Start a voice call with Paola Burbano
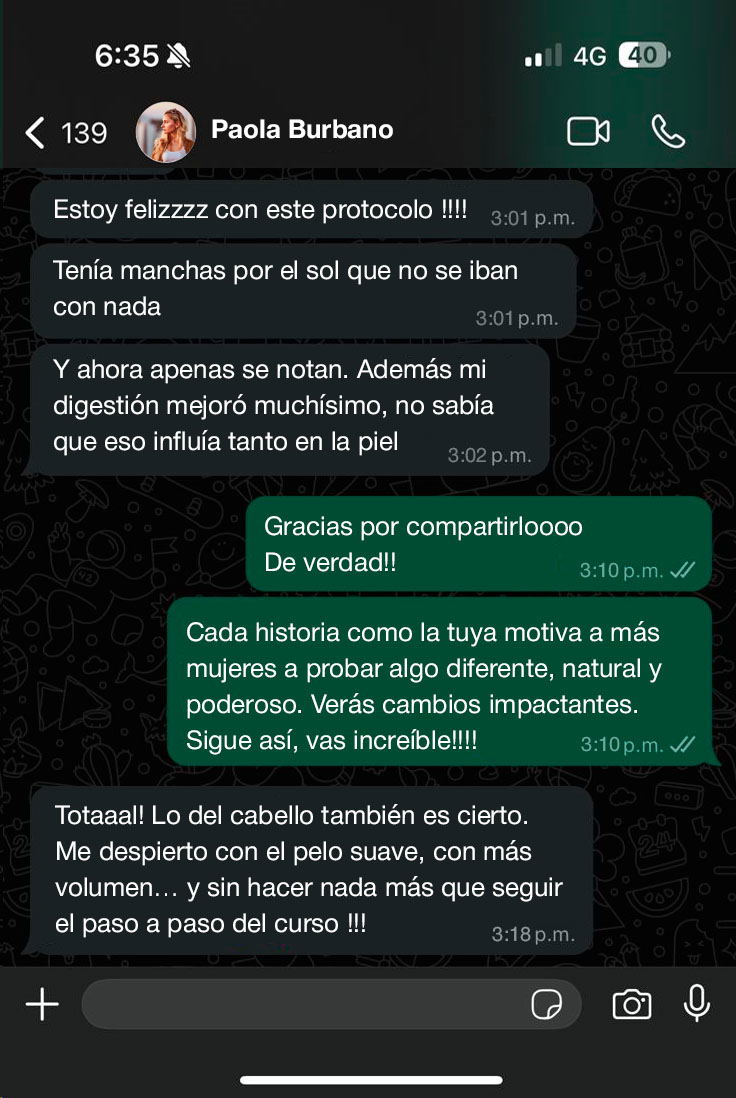 click(x=668, y=132)
